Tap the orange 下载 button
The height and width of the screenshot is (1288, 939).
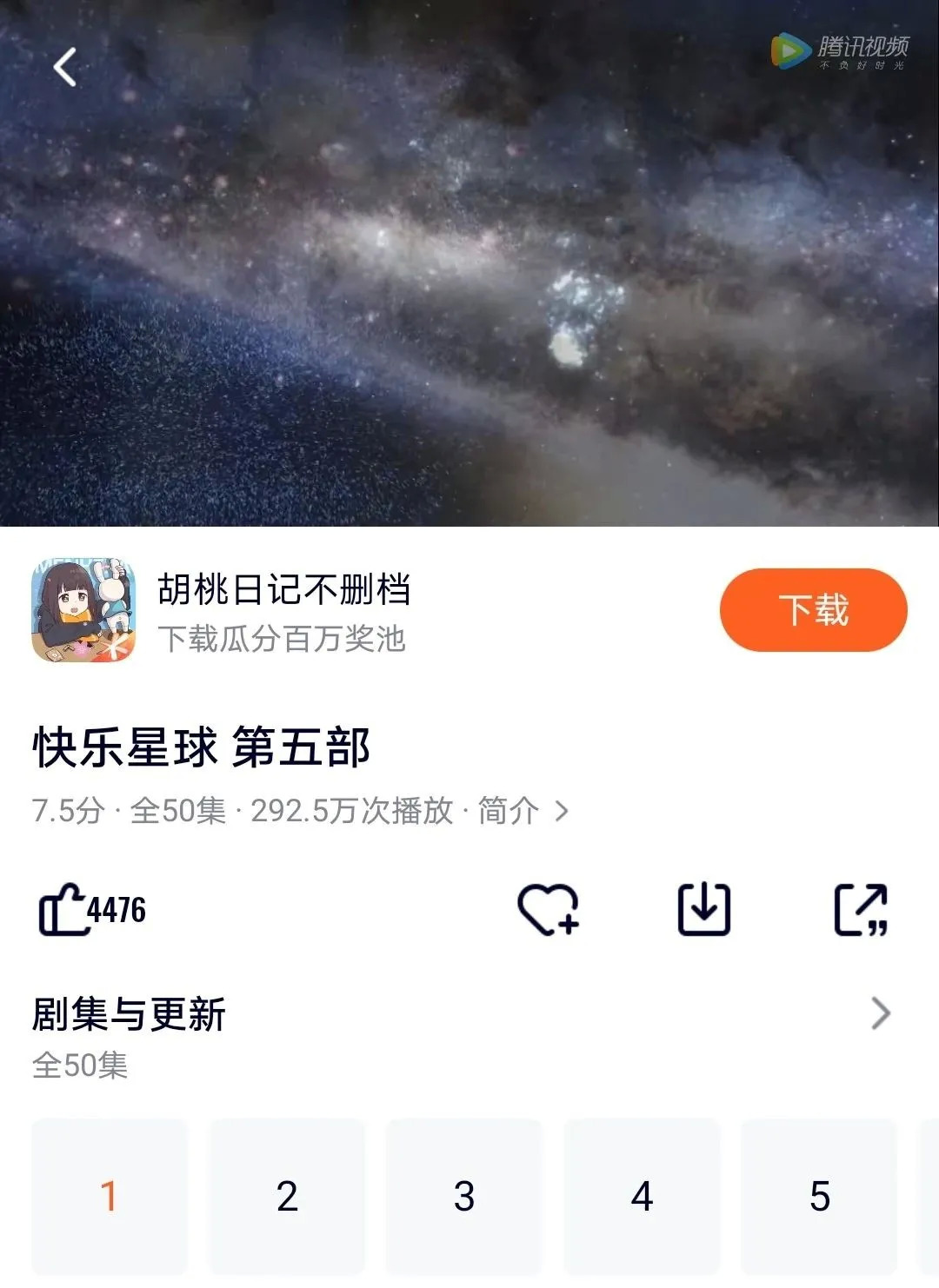813,610
